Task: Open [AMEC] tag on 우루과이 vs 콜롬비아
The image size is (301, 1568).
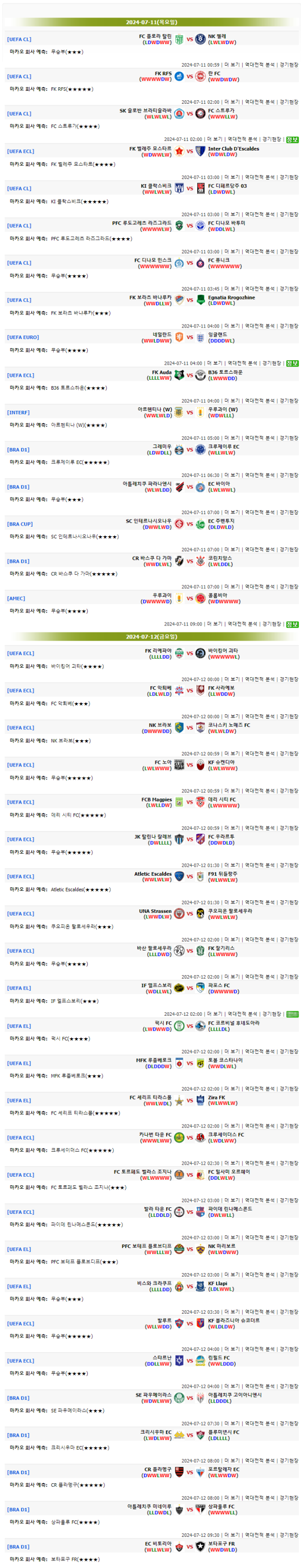Action: (x=17, y=598)
